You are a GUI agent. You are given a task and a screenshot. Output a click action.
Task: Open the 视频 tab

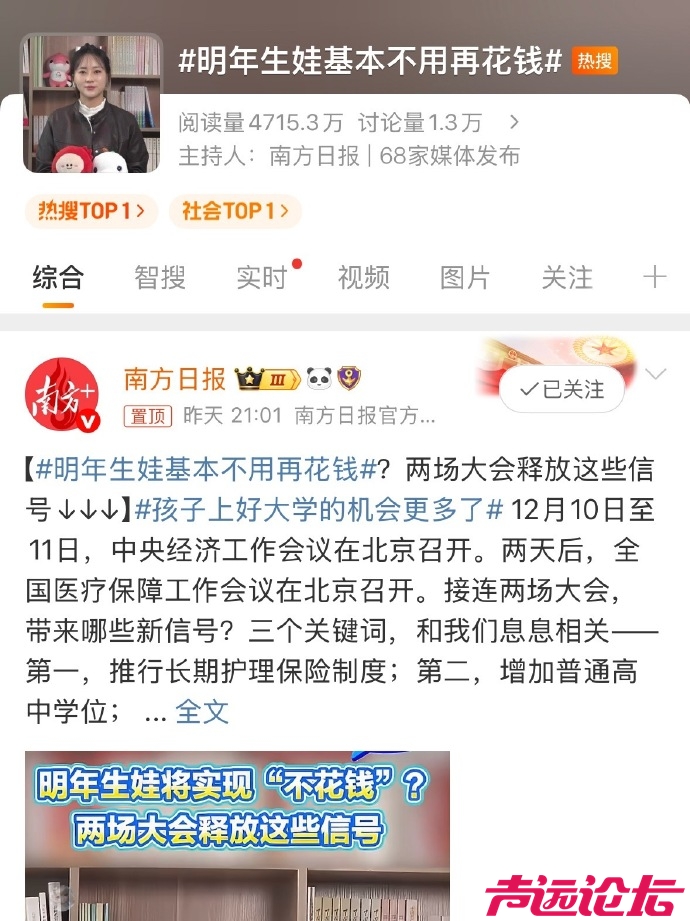pyautogui.click(x=363, y=277)
